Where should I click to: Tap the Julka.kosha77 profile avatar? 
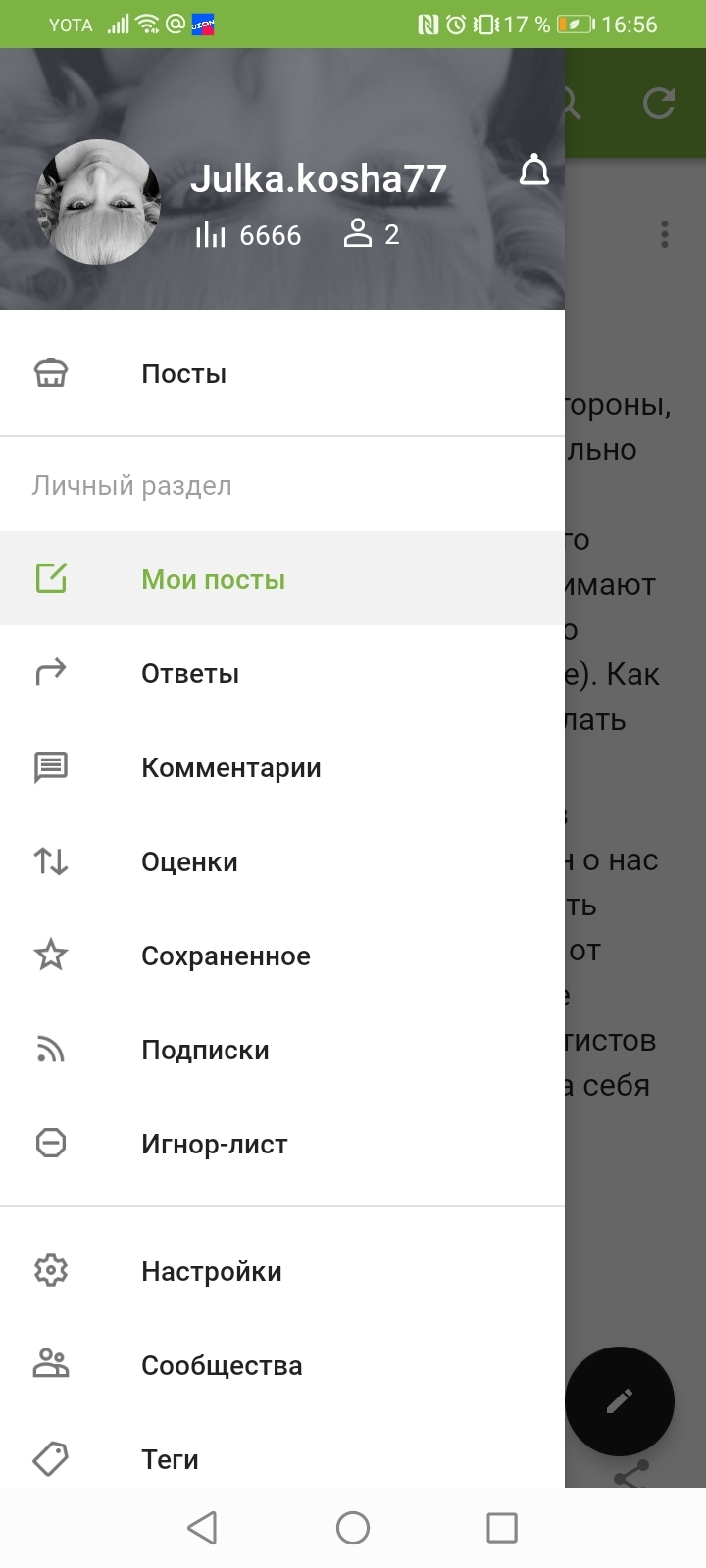pos(98,202)
